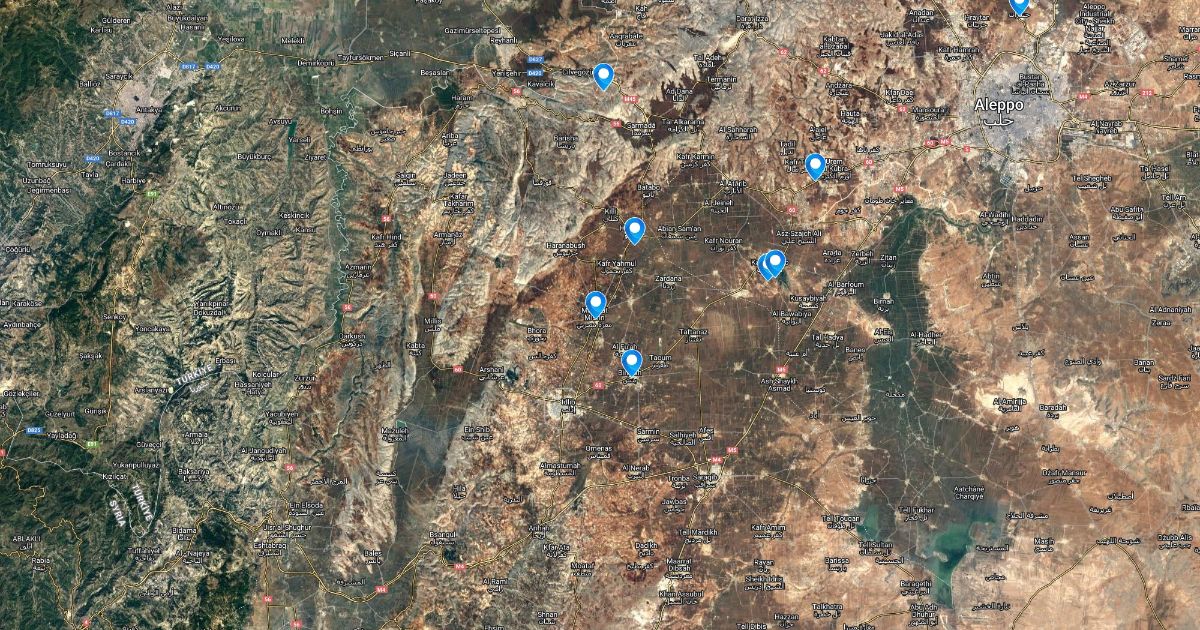Open the pin beside Killi
Image resolution: width=1200 pixels, height=630 pixels.
[635, 230]
